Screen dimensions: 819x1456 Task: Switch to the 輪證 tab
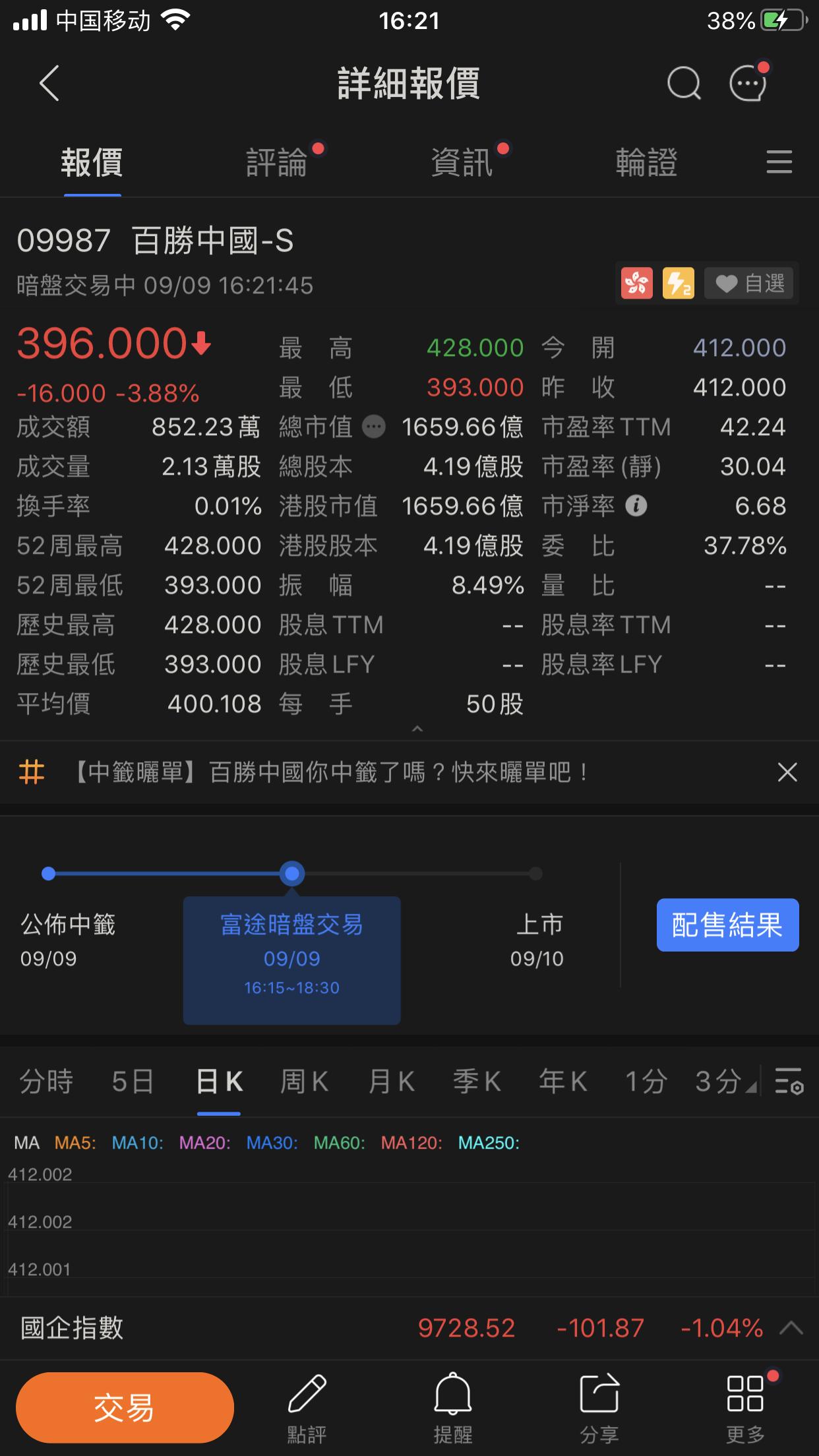point(646,163)
